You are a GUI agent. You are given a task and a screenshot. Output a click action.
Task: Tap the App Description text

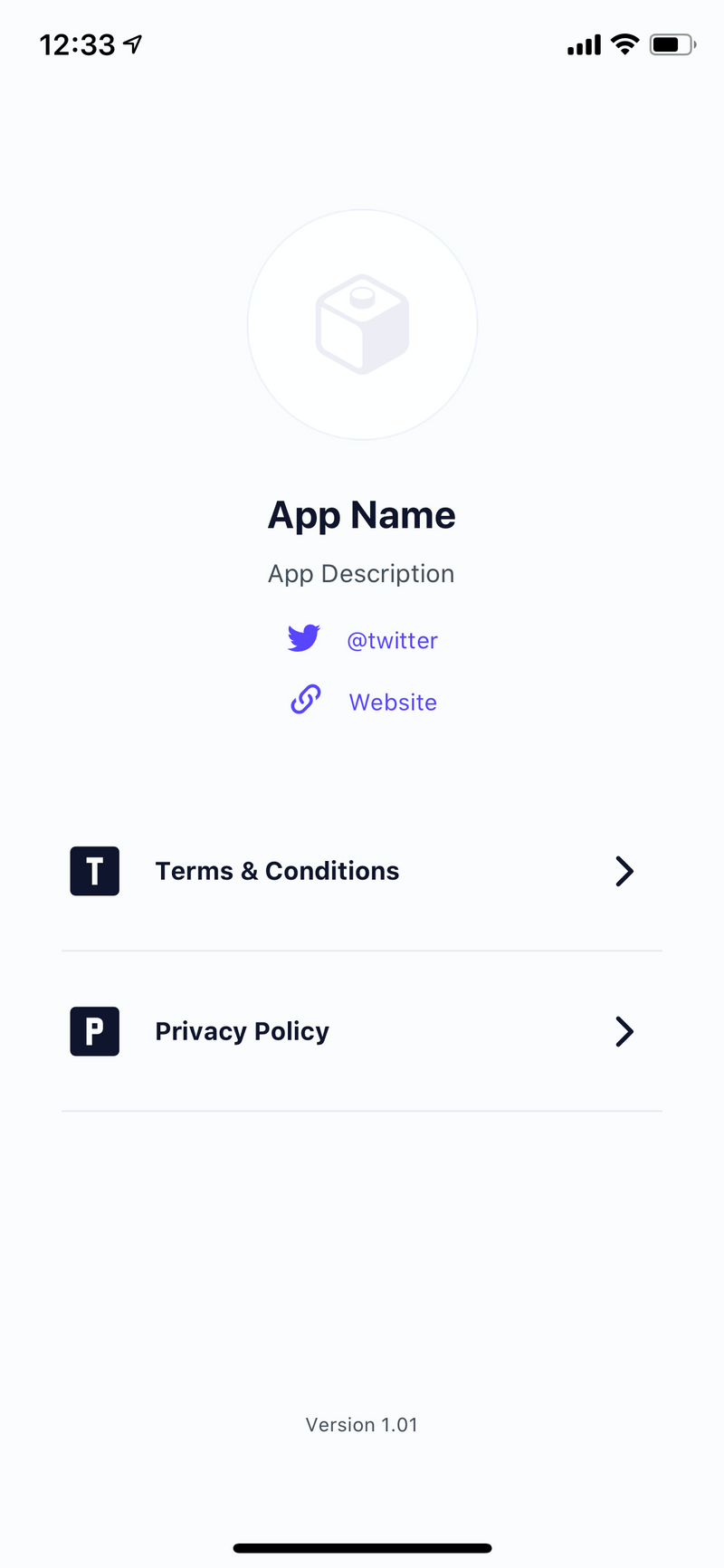coord(361,573)
